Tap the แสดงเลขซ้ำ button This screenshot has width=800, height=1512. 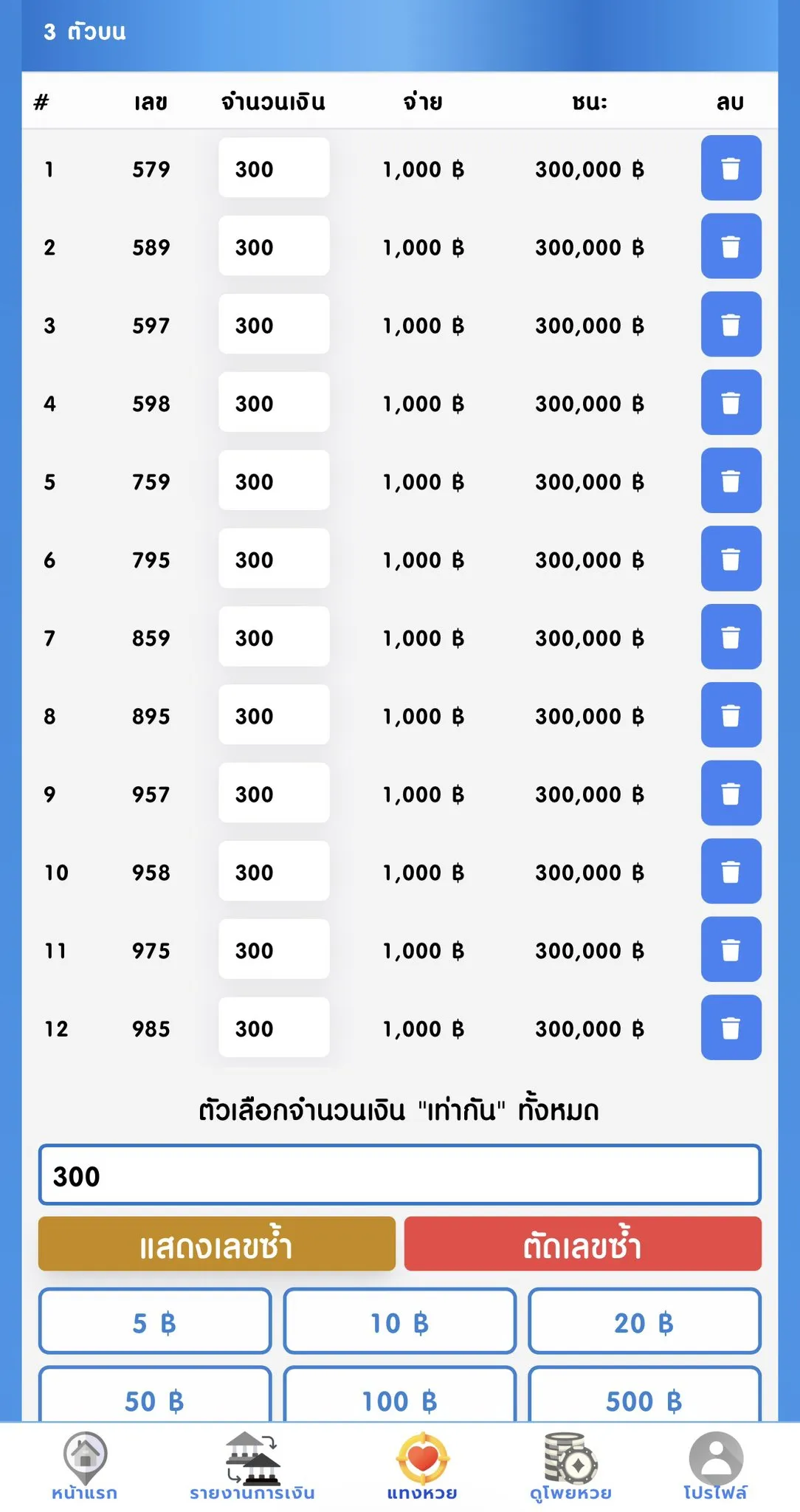(216, 1245)
